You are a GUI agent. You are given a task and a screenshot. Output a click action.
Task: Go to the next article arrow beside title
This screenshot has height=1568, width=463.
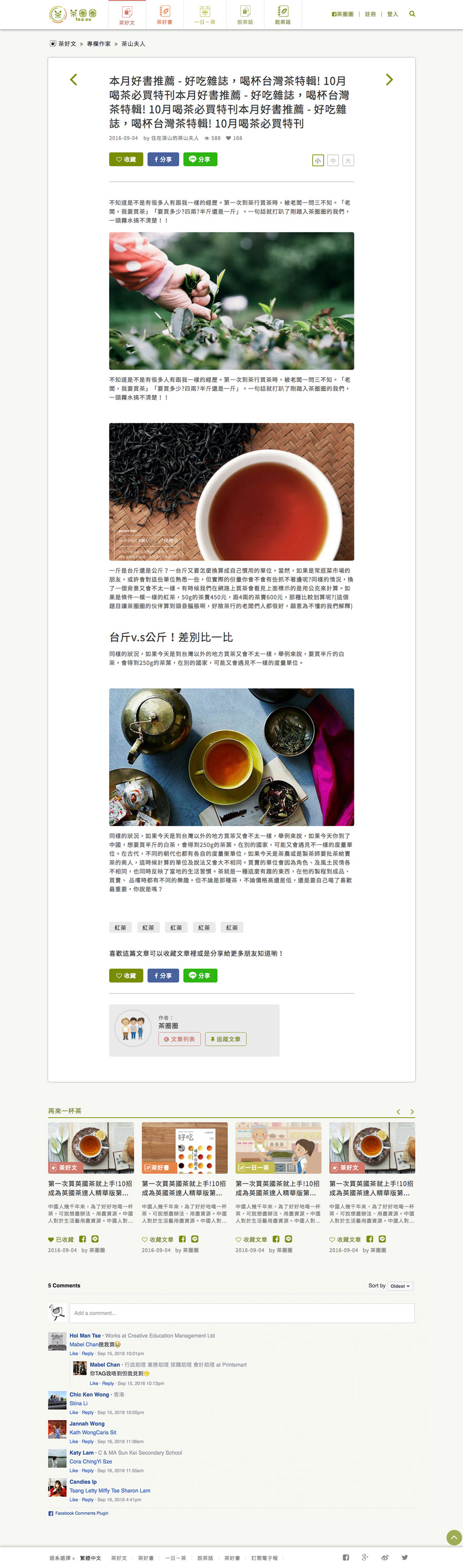point(389,80)
